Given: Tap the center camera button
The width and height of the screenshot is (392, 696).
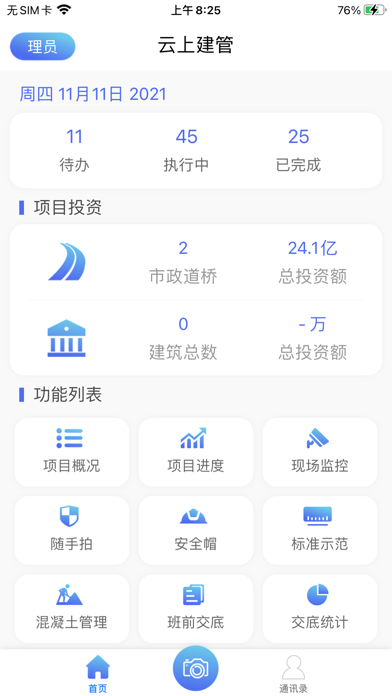Looking at the screenshot, I should tap(196, 668).
